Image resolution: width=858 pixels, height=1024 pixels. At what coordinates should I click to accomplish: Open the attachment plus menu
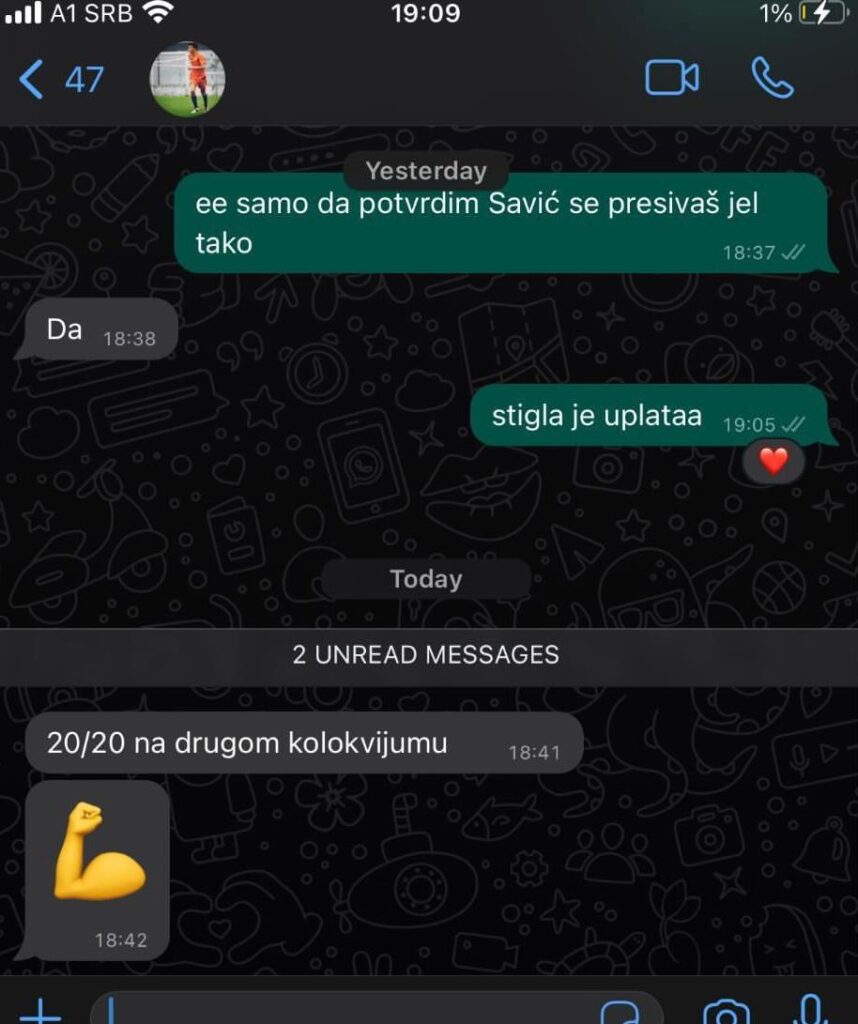(x=40, y=1010)
